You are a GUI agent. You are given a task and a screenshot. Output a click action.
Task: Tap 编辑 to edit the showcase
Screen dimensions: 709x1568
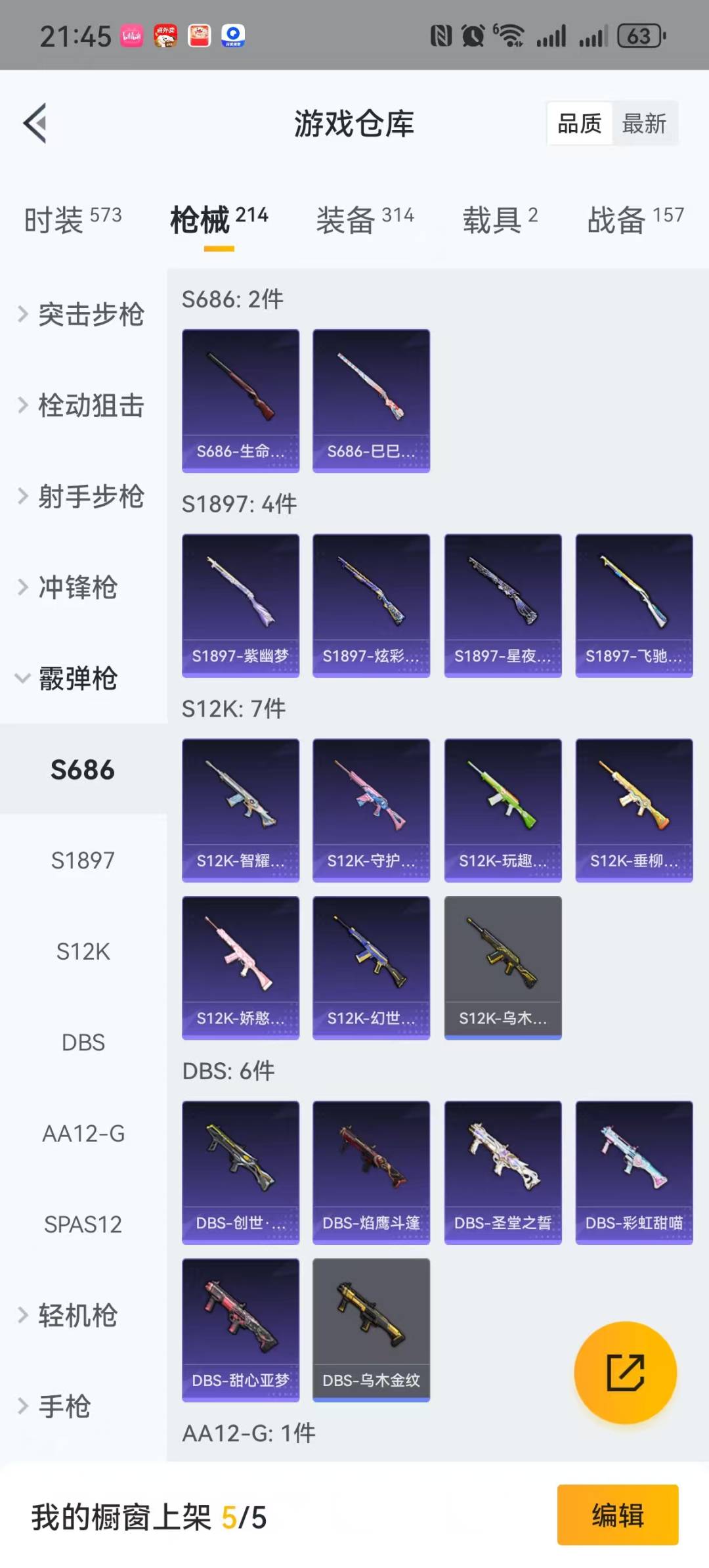point(617,1515)
